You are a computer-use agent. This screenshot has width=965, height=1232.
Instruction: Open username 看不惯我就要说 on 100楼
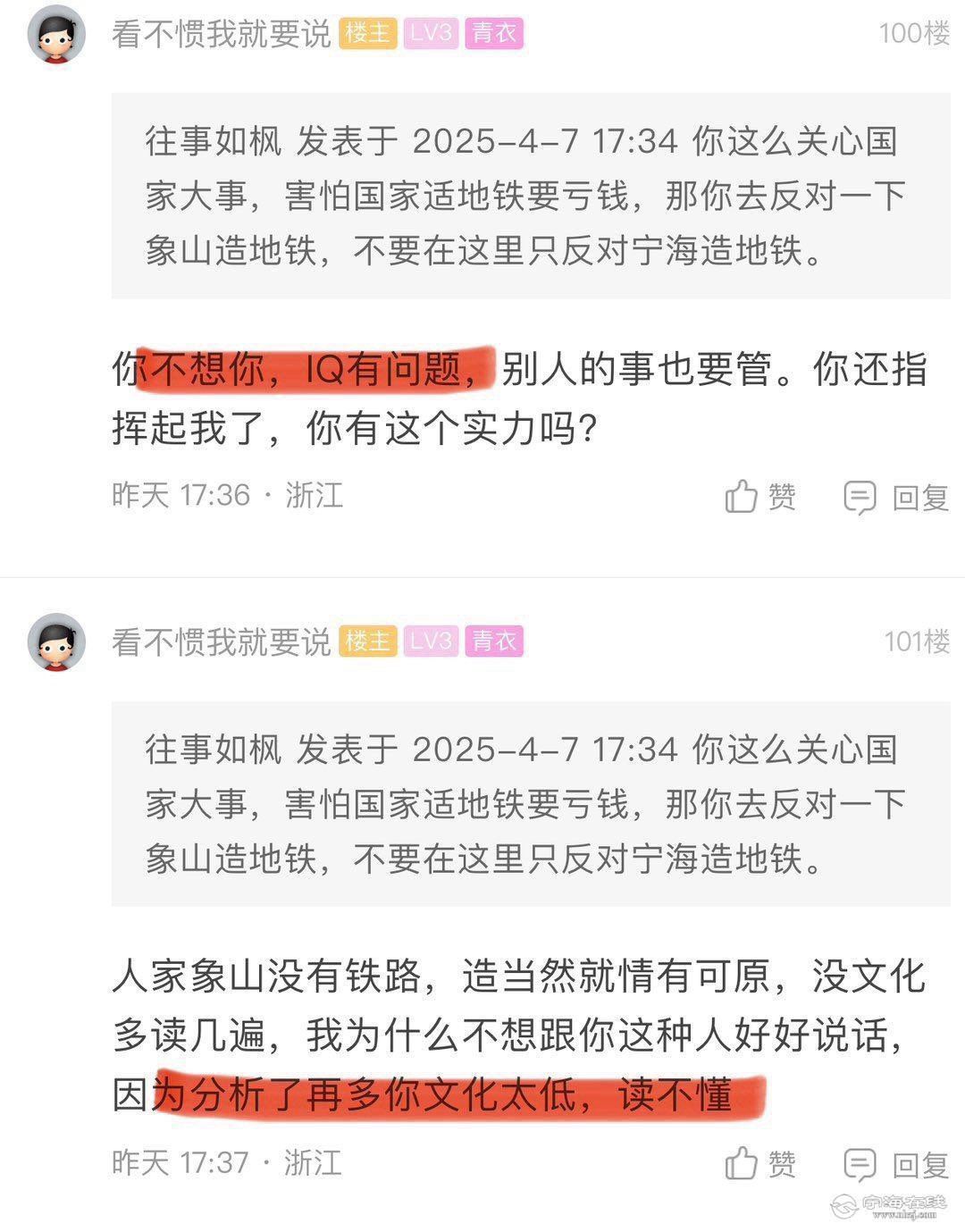(221, 34)
